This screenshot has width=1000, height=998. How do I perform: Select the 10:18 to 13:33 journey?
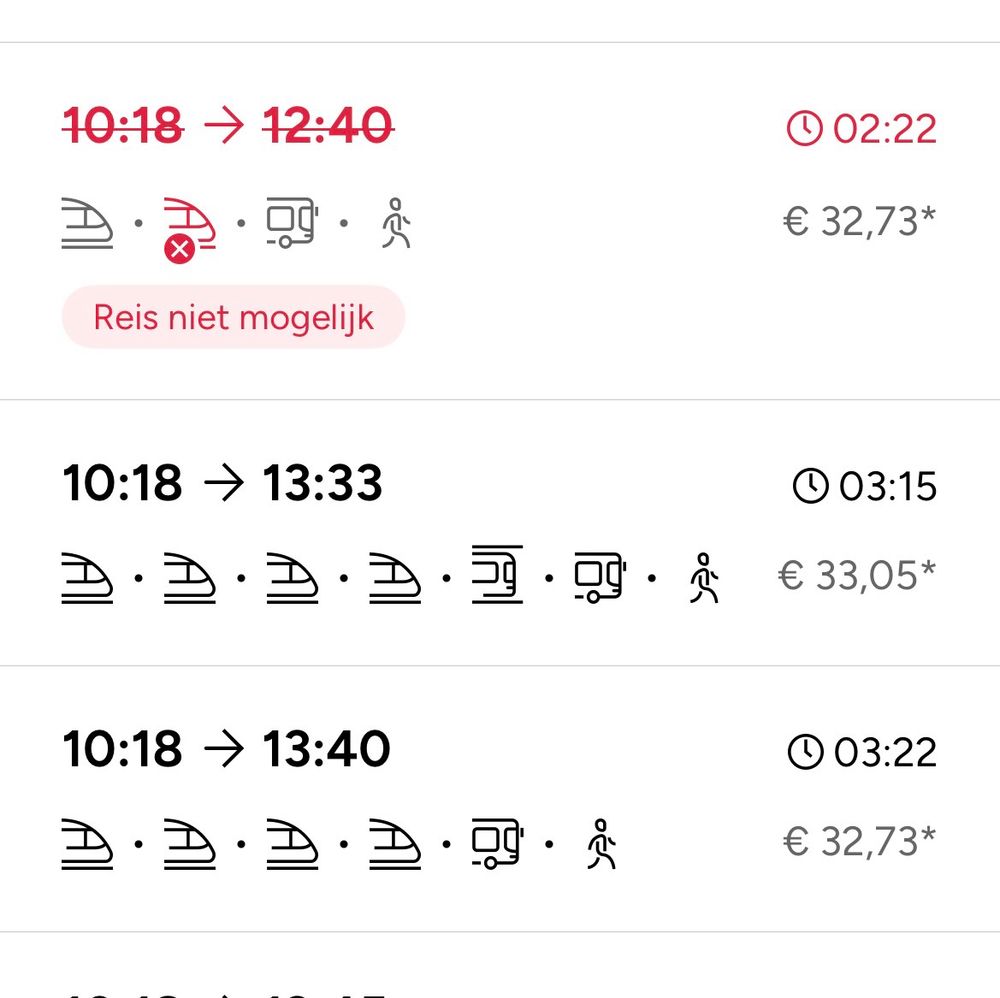tap(222, 485)
